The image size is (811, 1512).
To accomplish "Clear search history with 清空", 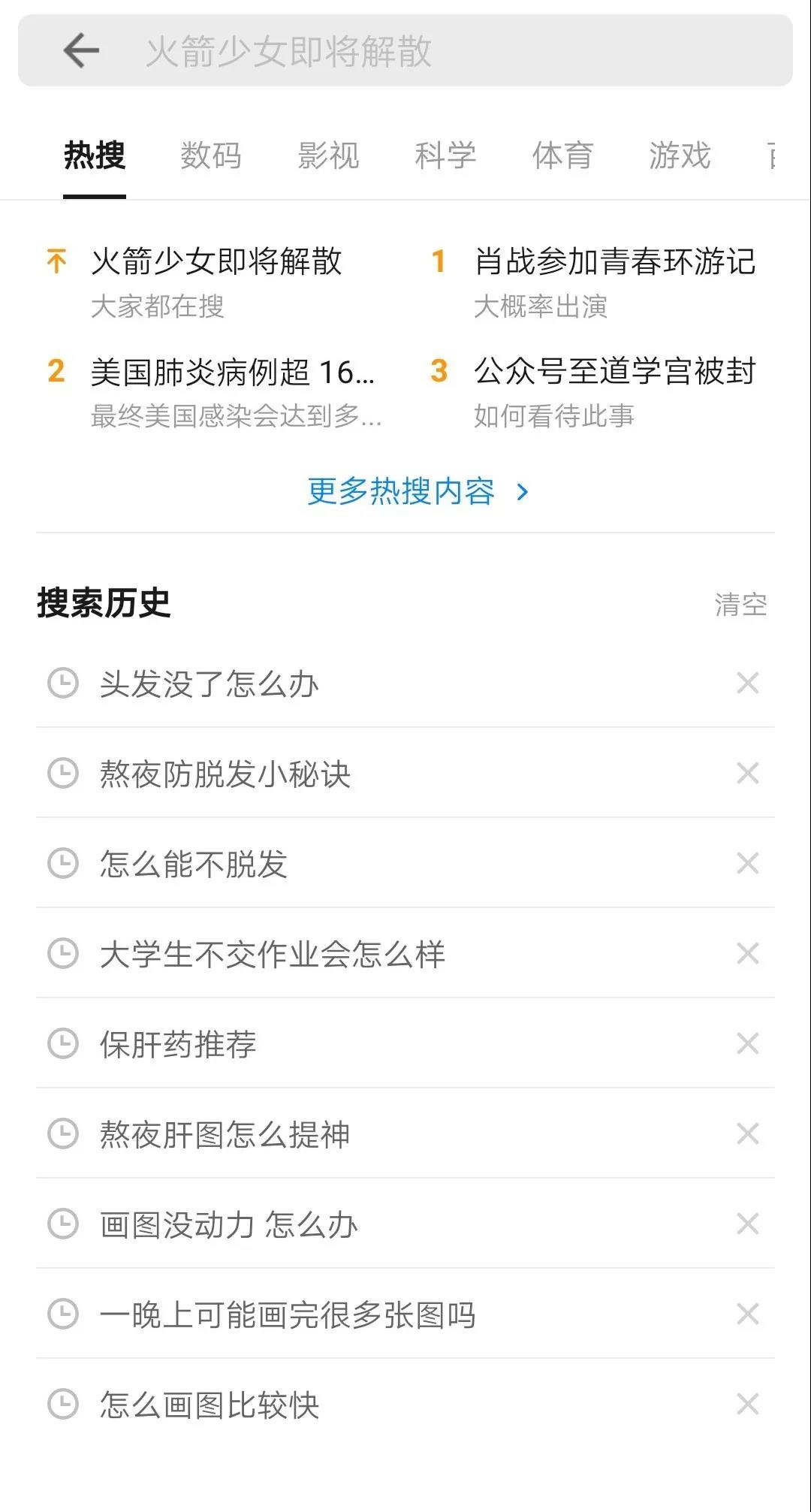I will (740, 604).
